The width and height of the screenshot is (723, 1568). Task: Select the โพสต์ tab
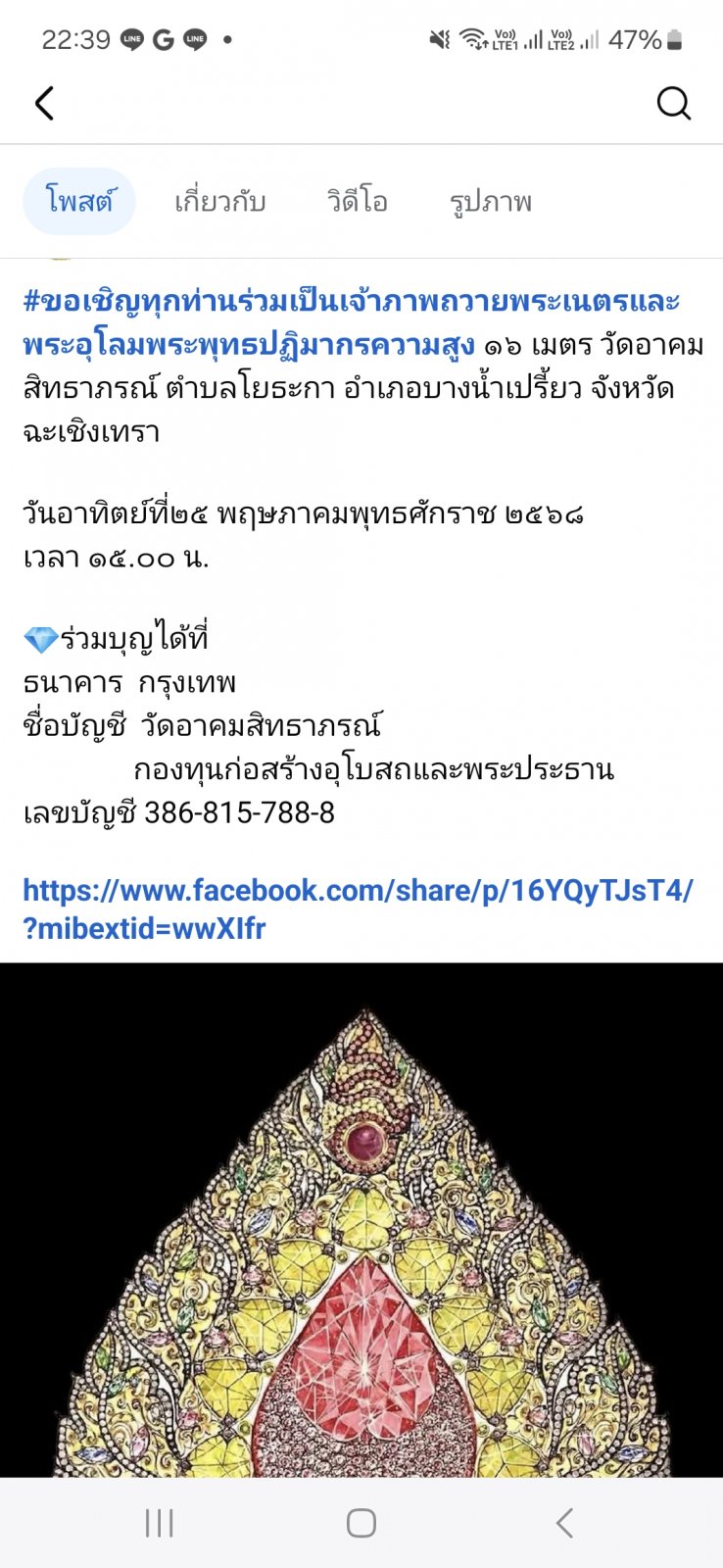[x=79, y=201]
